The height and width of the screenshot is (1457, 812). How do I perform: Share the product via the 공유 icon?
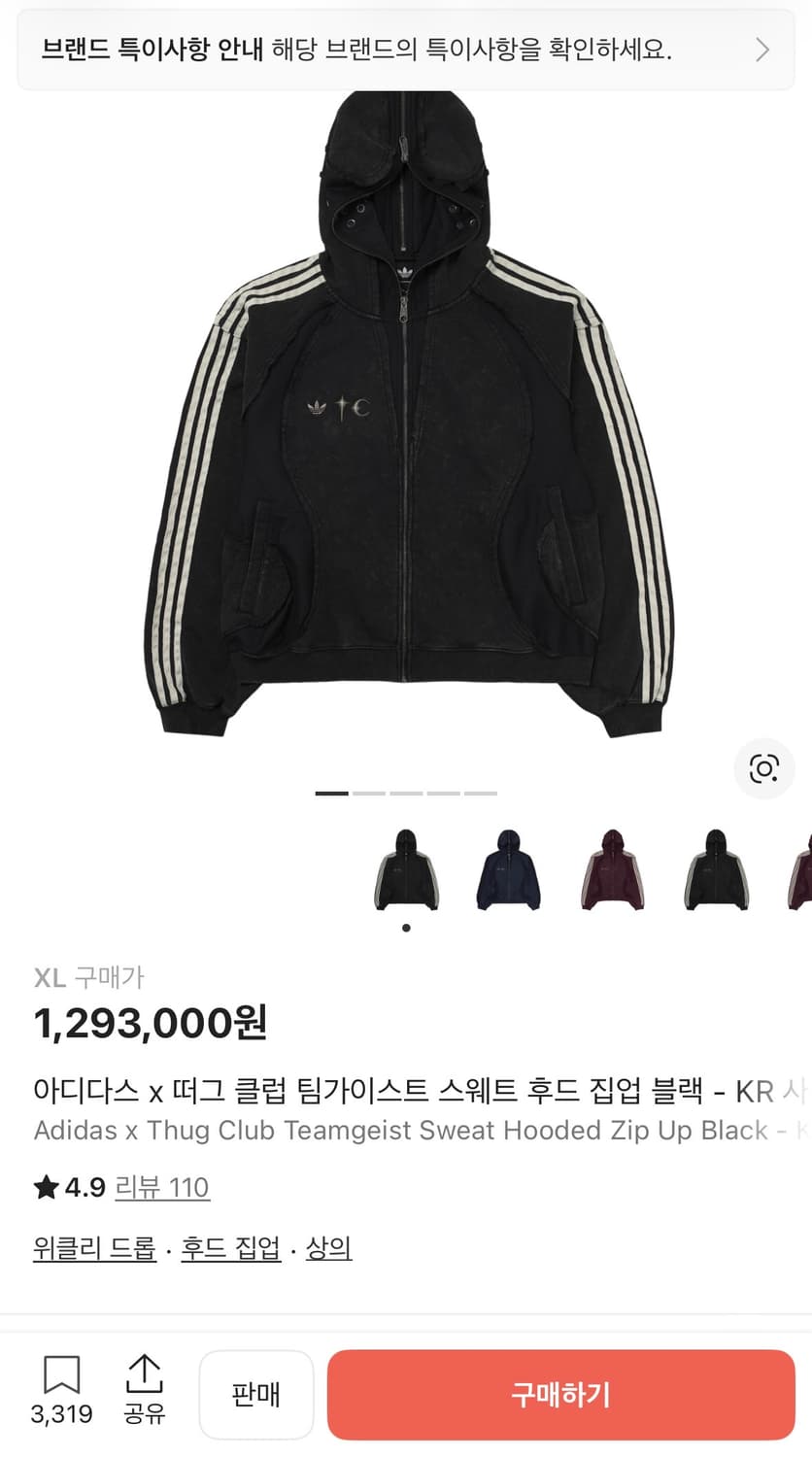[x=146, y=1374]
